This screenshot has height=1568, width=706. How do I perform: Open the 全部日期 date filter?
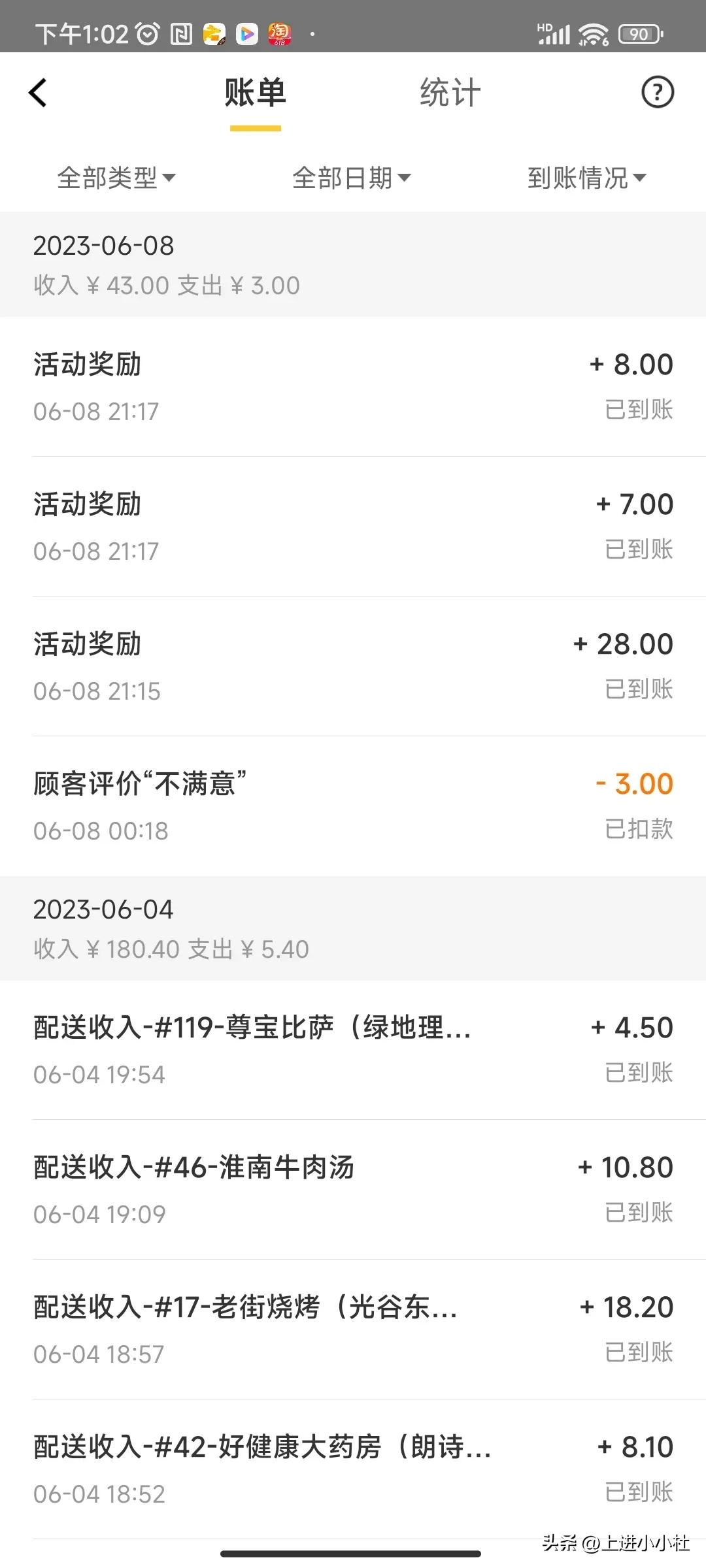coord(352,177)
